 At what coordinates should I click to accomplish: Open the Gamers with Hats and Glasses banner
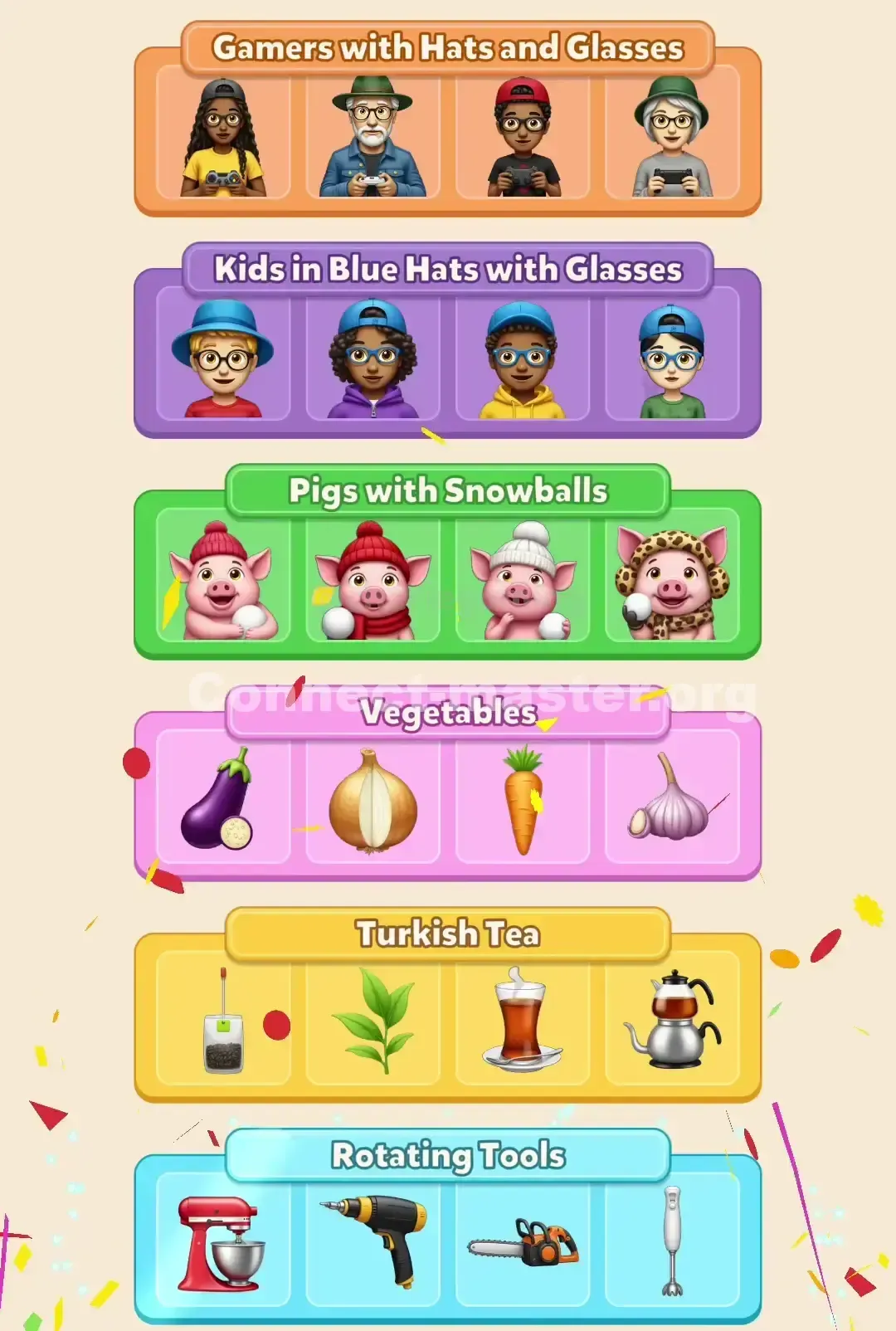pos(448,47)
